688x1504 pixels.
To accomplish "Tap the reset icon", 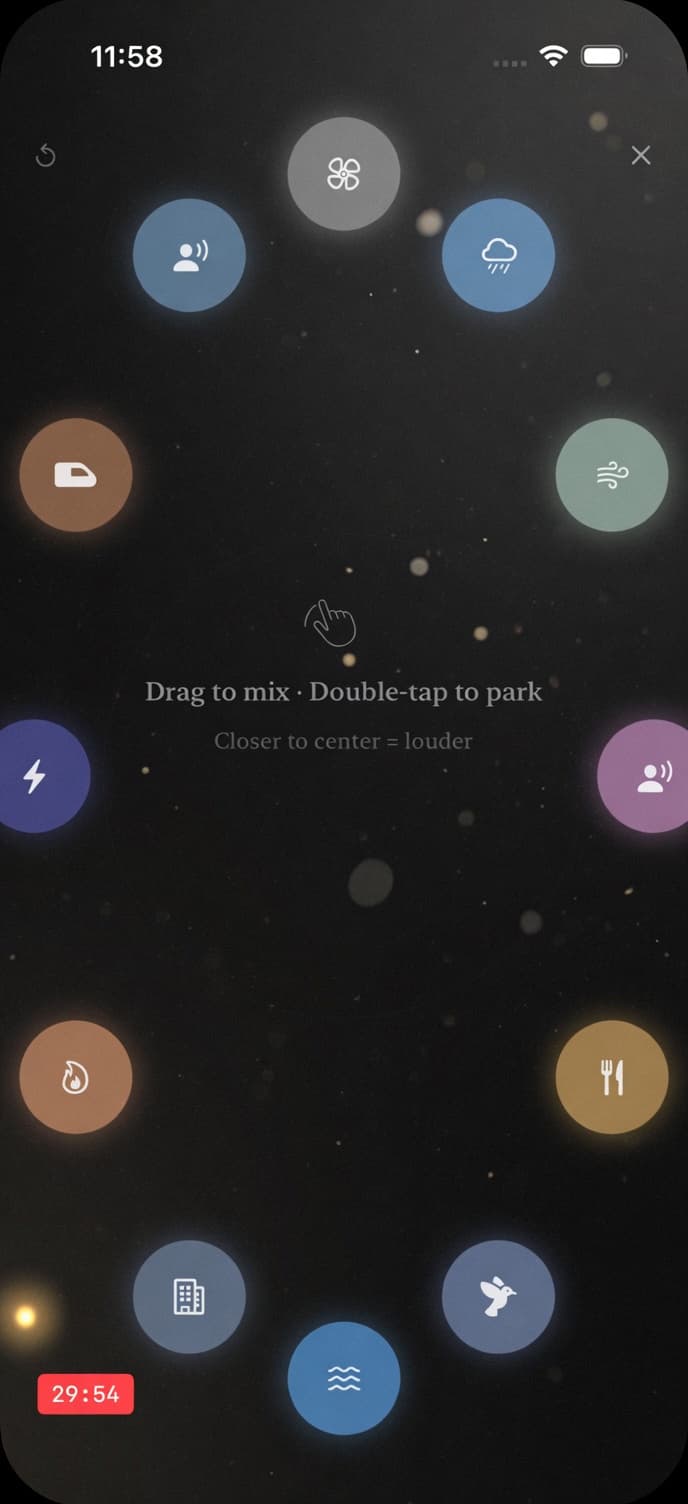I will (x=45, y=156).
